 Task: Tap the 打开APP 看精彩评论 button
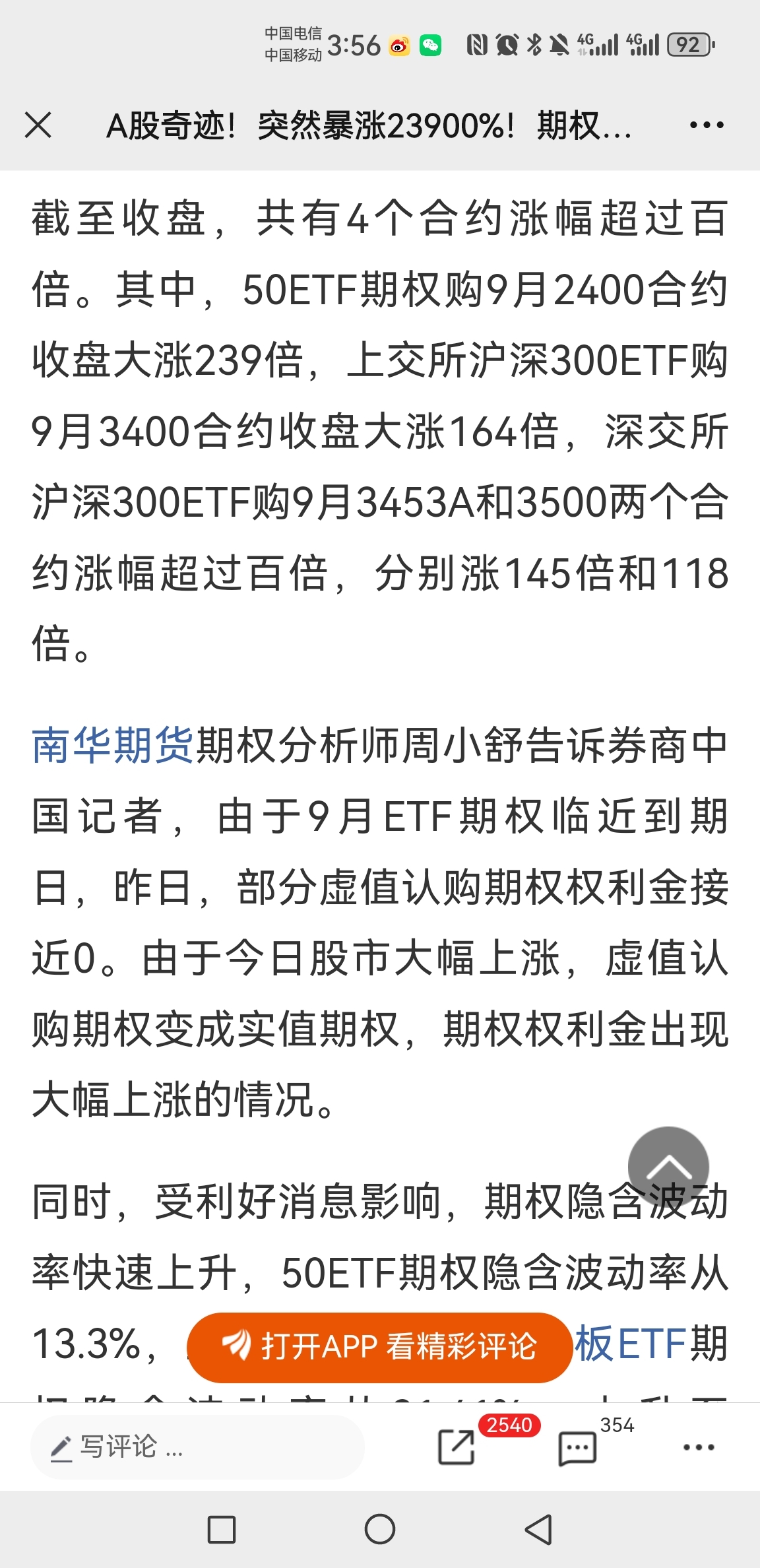[379, 1347]
